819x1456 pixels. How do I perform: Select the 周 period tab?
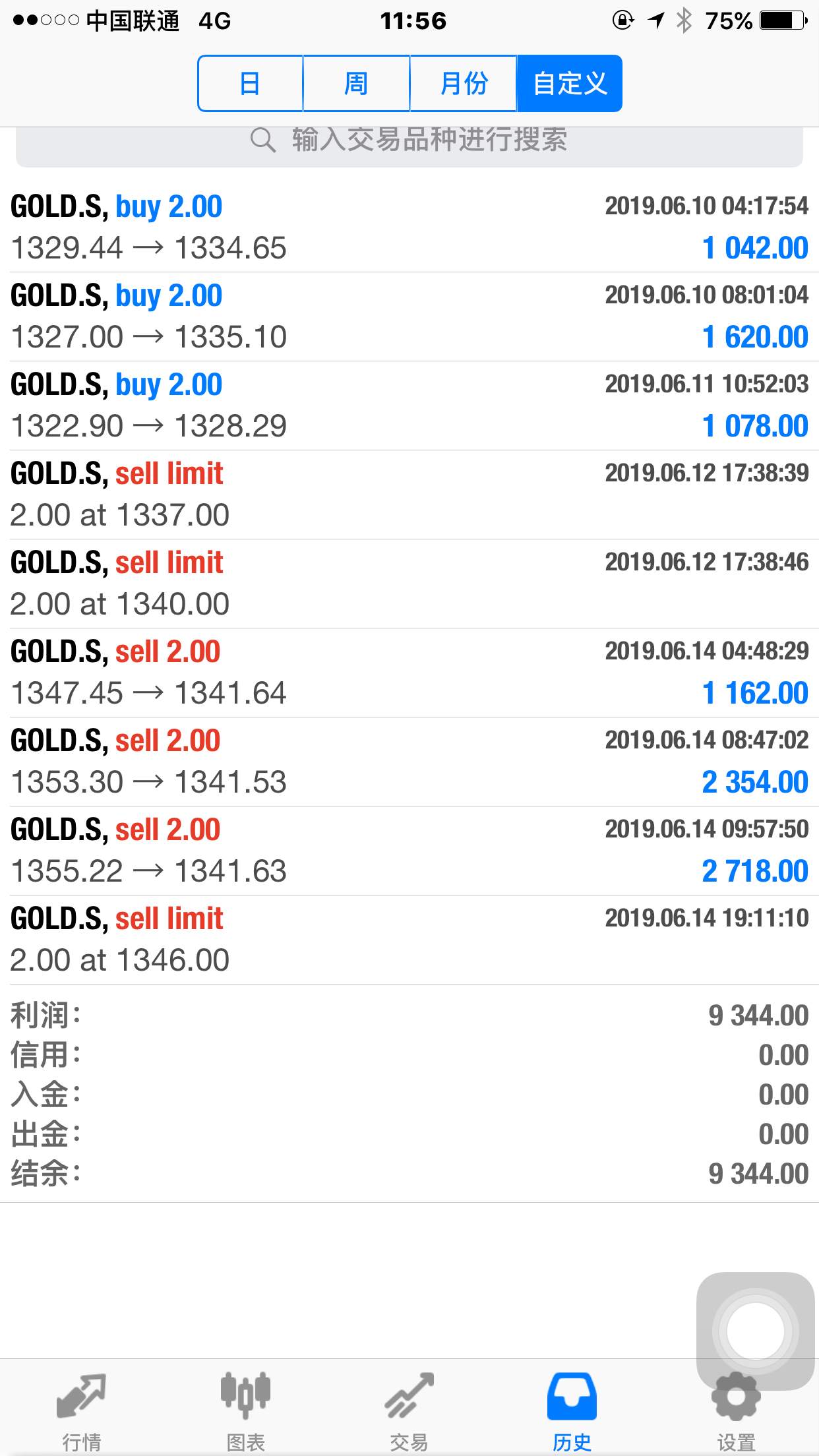[357, 84]
